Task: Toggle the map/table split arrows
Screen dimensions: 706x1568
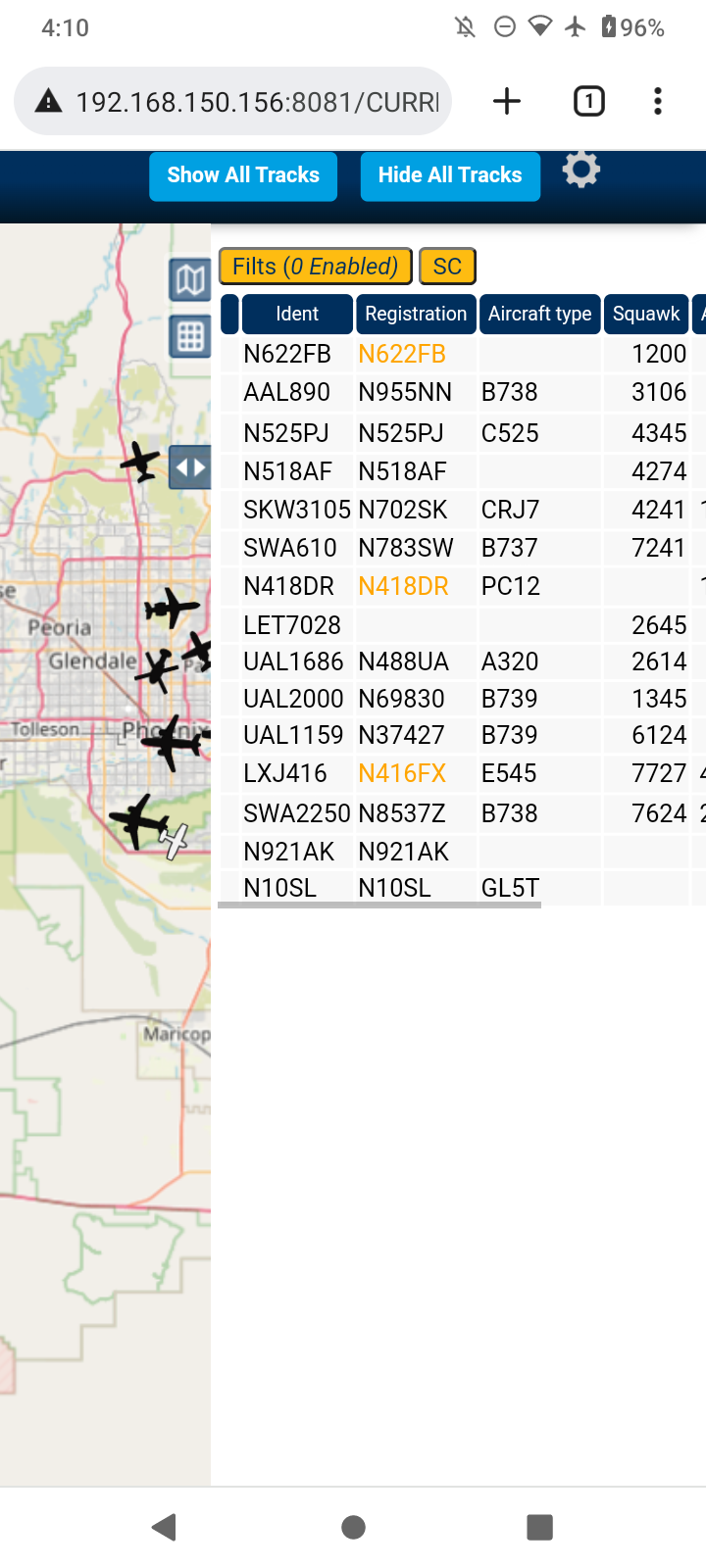Action: (x=189, y=467)
